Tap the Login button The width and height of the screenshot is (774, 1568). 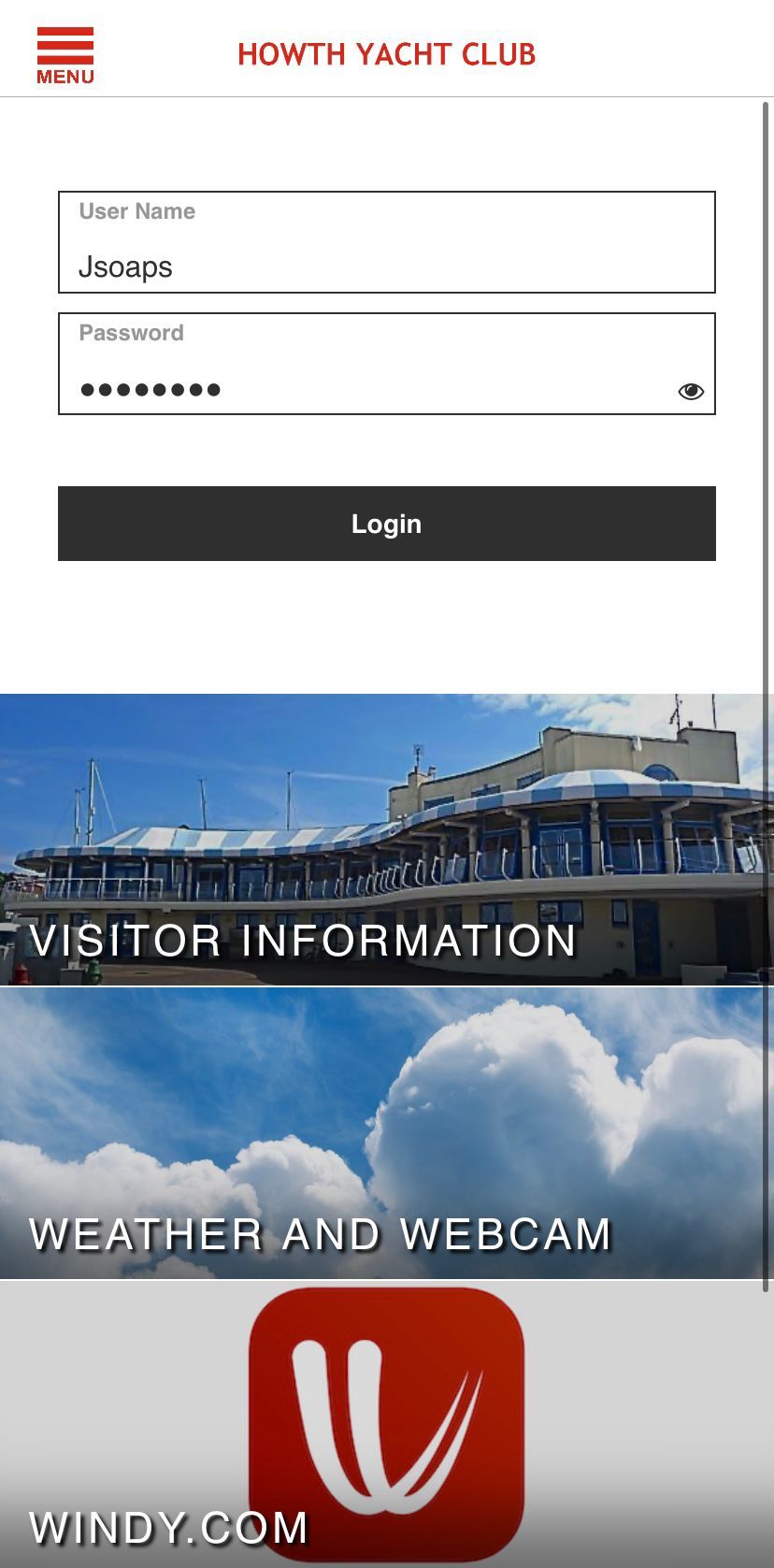pyautogui.click(x=386, y=524)
